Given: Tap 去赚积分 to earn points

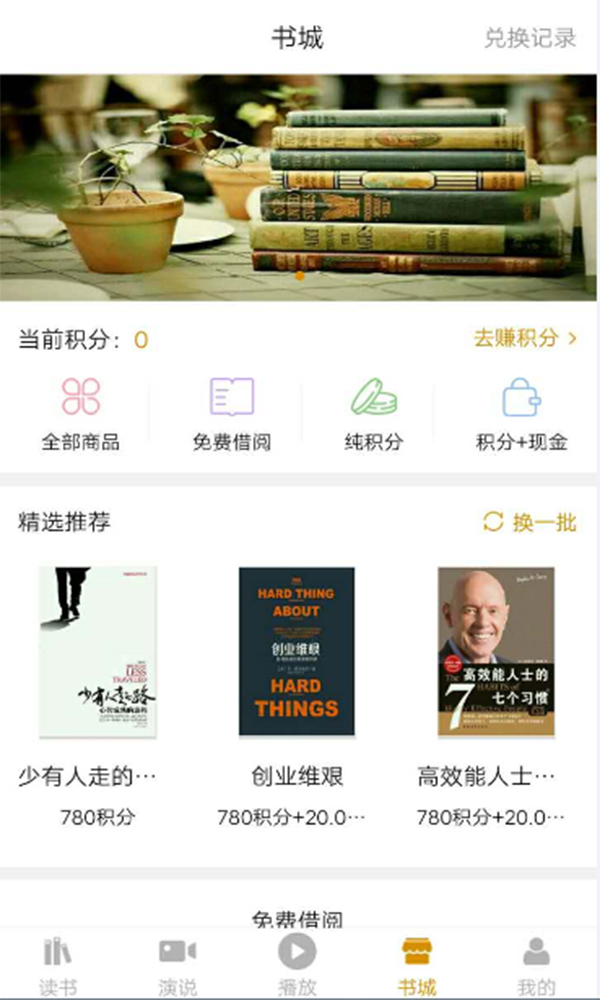Looking at the screenshot, I should pyautogui.click(x=525, y=338).
